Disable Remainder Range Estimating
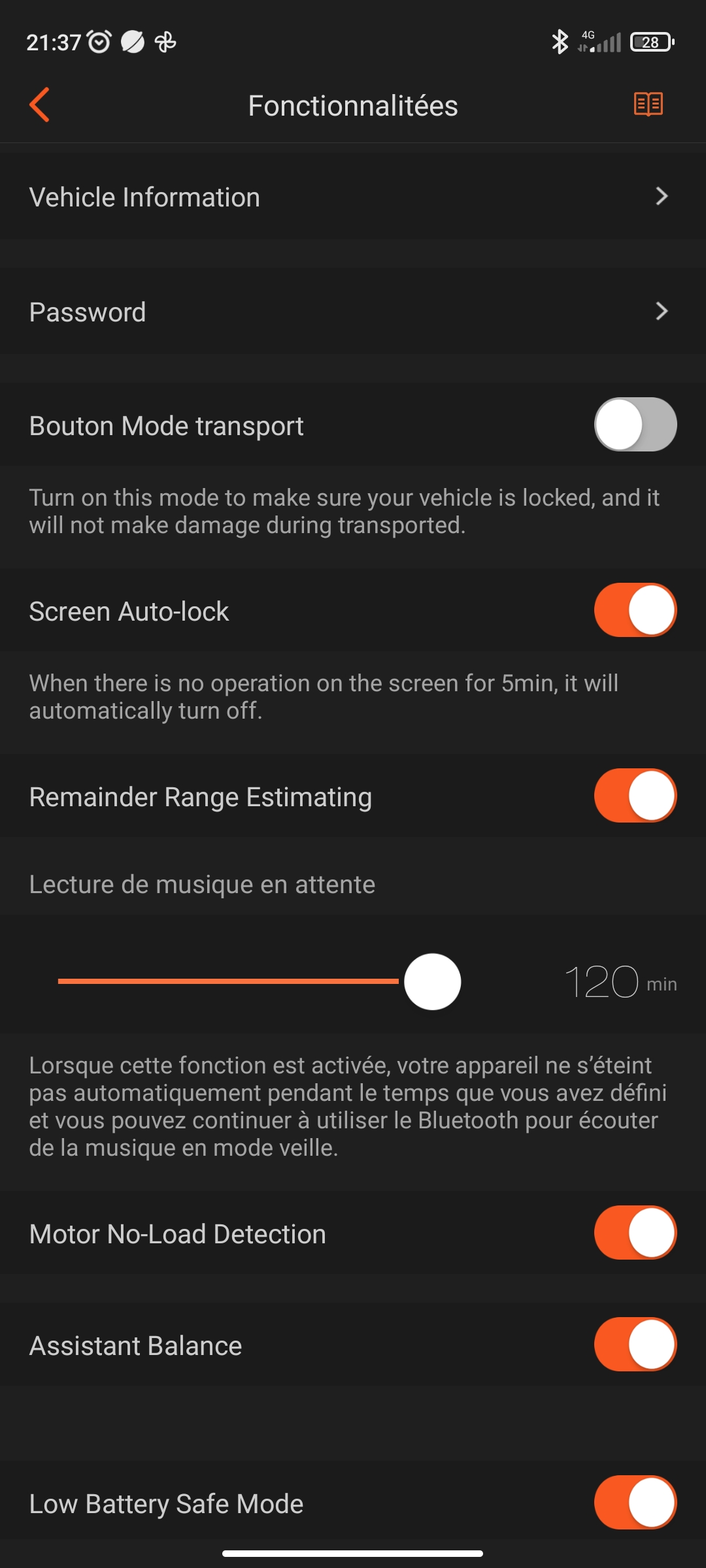Viewport: 706px width, 1568px height. coord(635,796)
